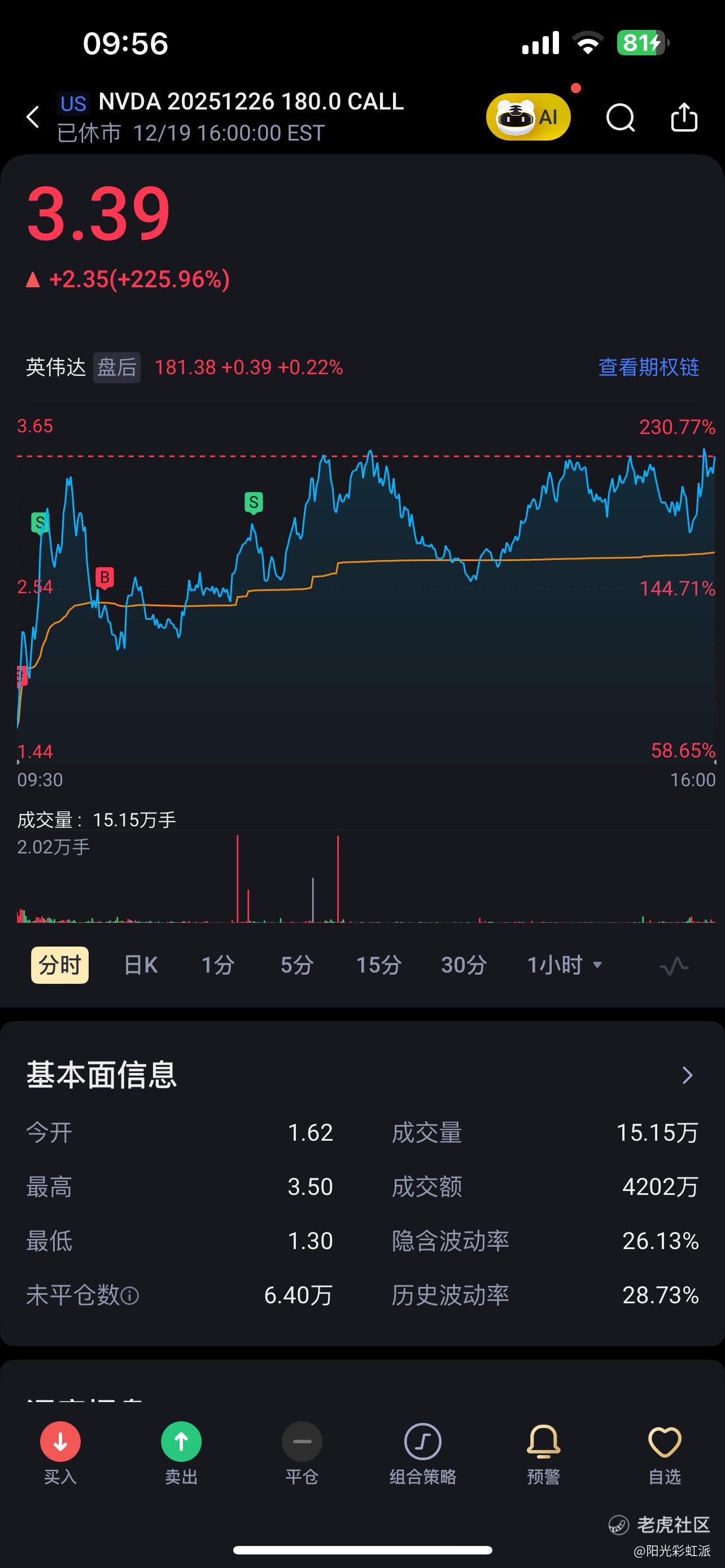Expand the 1小时 interval dropdown

[x=564, y=965]
